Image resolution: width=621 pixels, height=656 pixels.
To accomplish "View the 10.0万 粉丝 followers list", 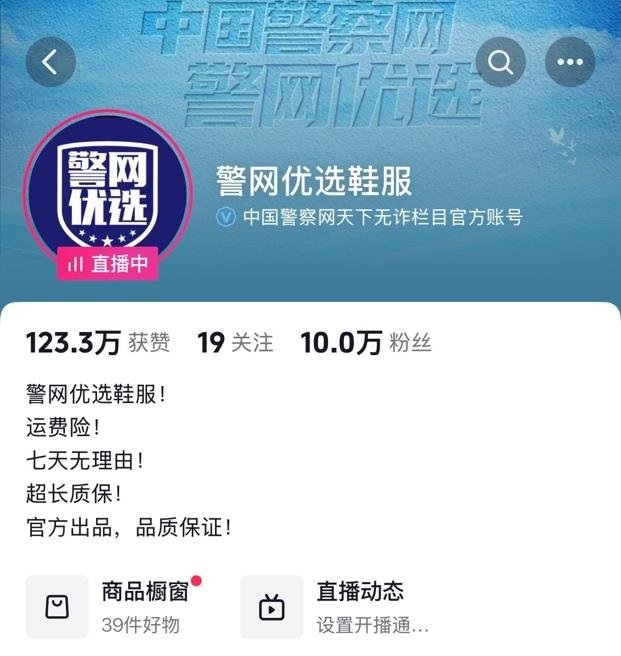I will (365, 343).
